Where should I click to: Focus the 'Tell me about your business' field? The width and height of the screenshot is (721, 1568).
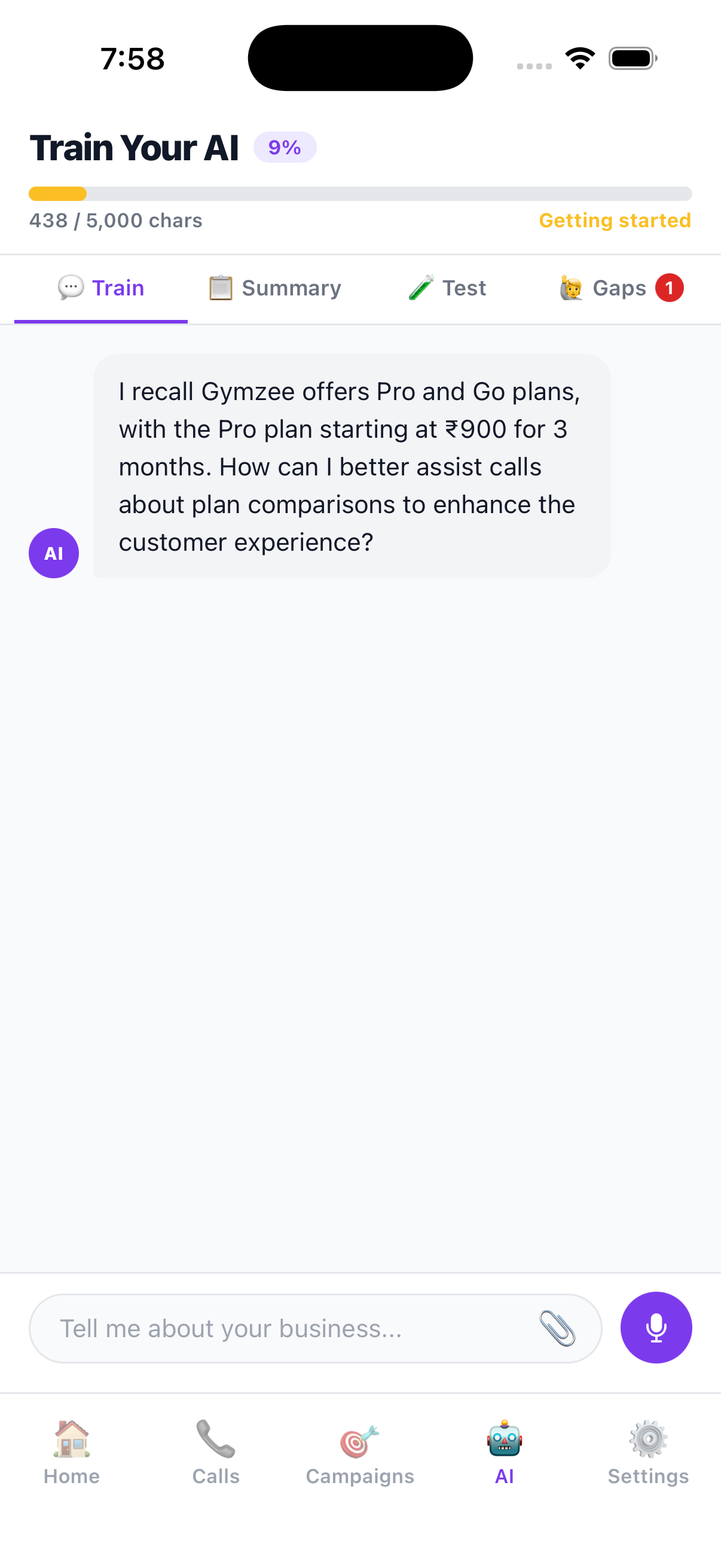[280, 1328]
